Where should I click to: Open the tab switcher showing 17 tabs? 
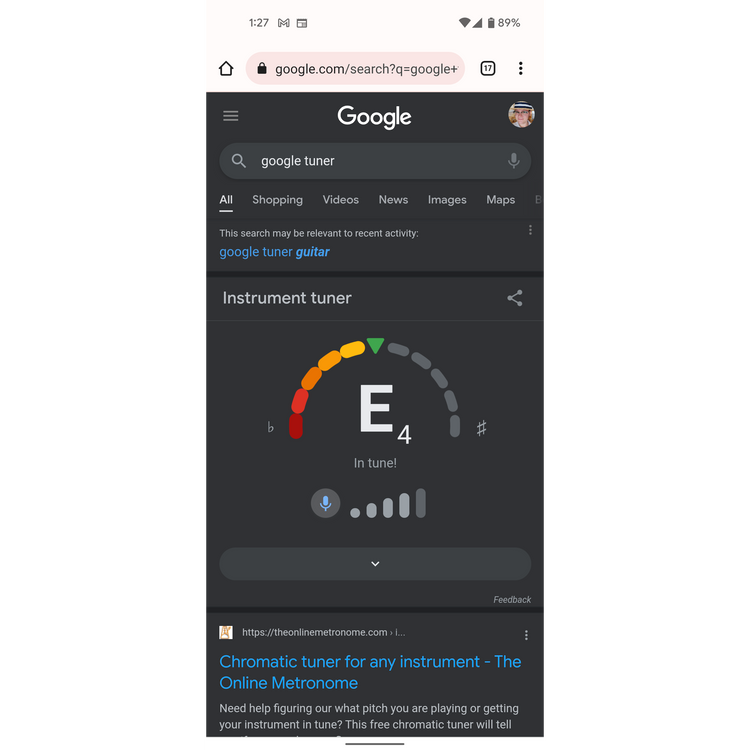[488, 69]
